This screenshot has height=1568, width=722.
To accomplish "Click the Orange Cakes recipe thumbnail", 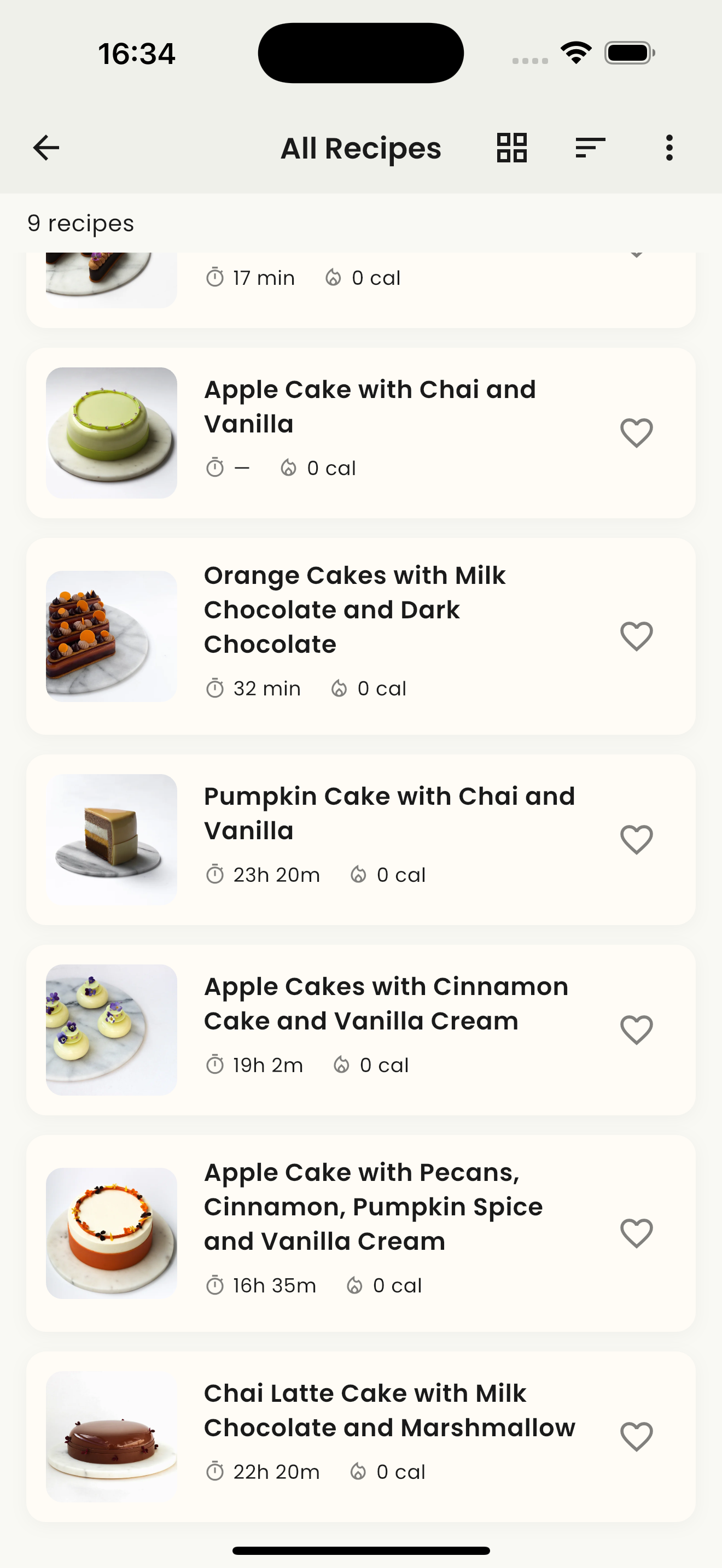I will (x=112, y=636).
